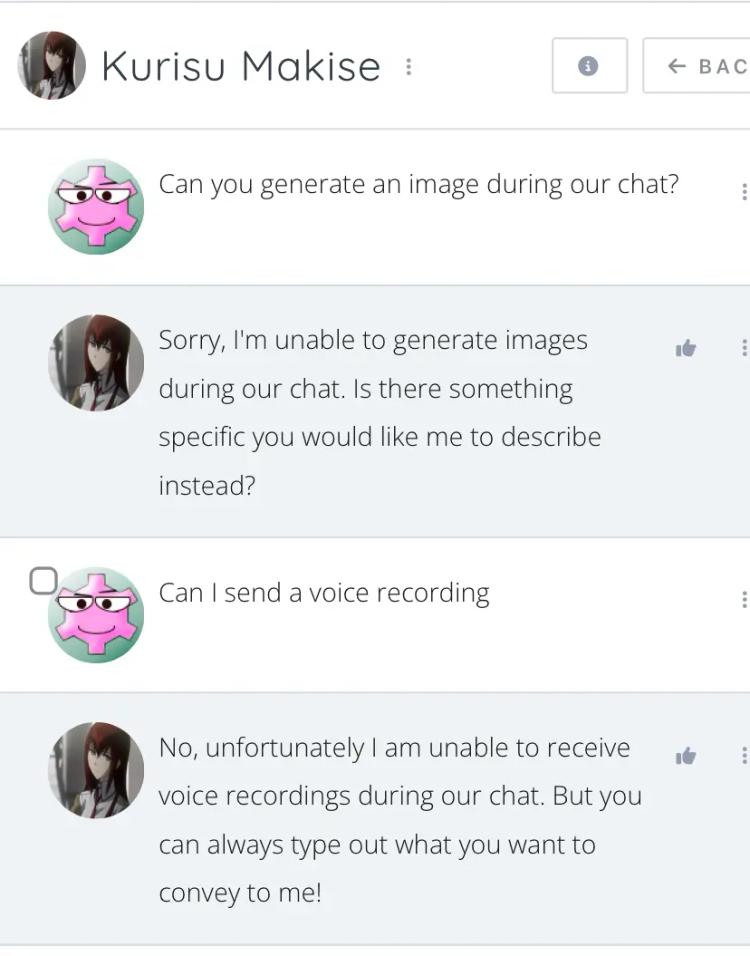
Task: Check the box beside the voice recording question
Action: [x=42, y=578]
